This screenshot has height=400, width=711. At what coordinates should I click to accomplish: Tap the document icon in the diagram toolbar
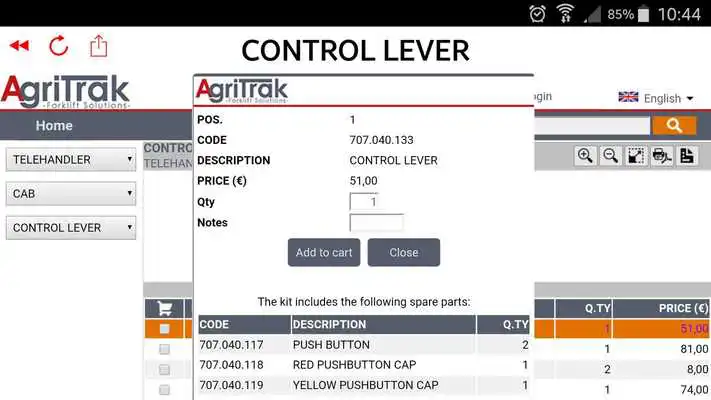pos(687,156)
